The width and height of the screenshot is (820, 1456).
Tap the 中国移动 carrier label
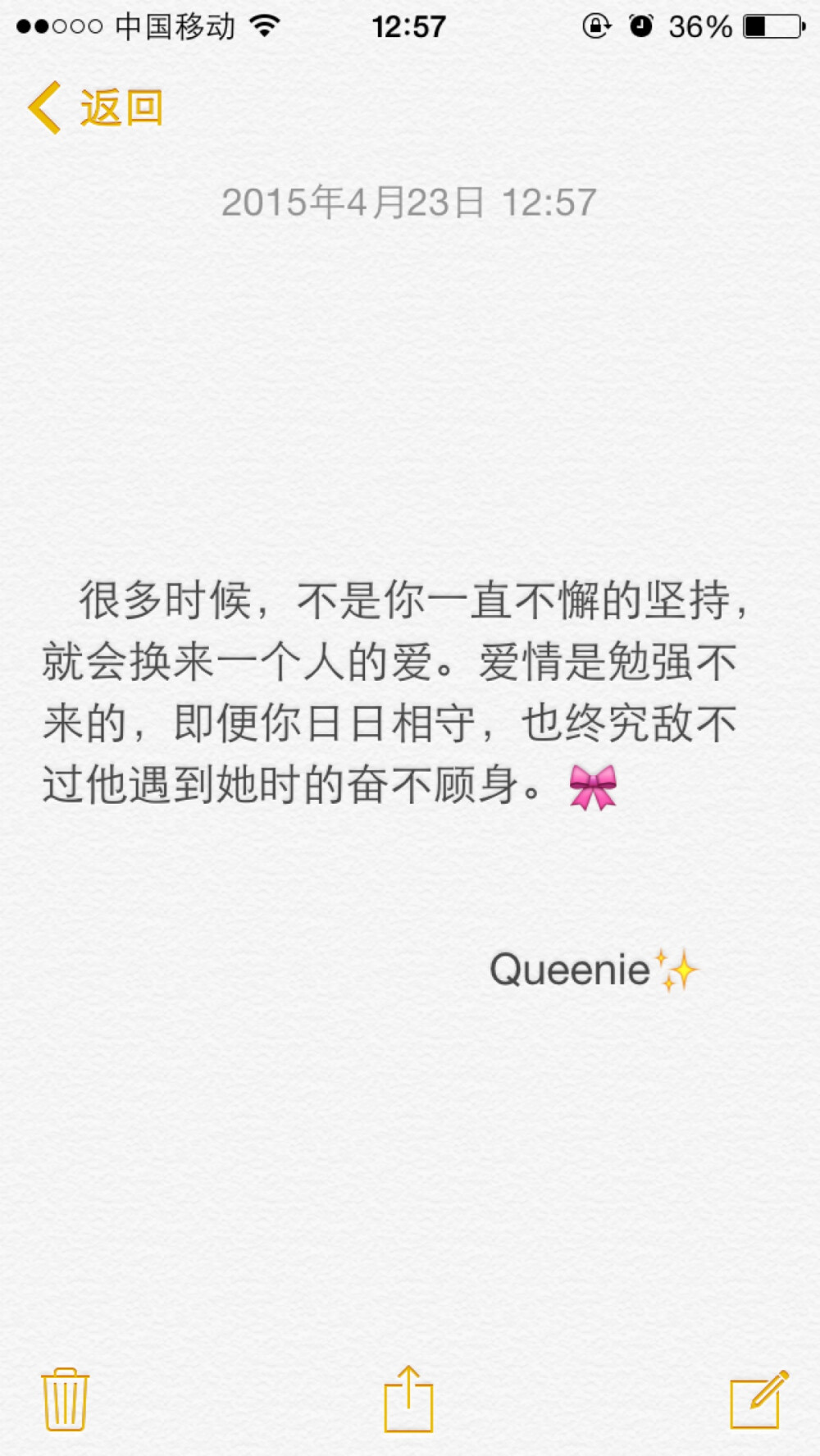pyautogui.click(x=175, y=25)
